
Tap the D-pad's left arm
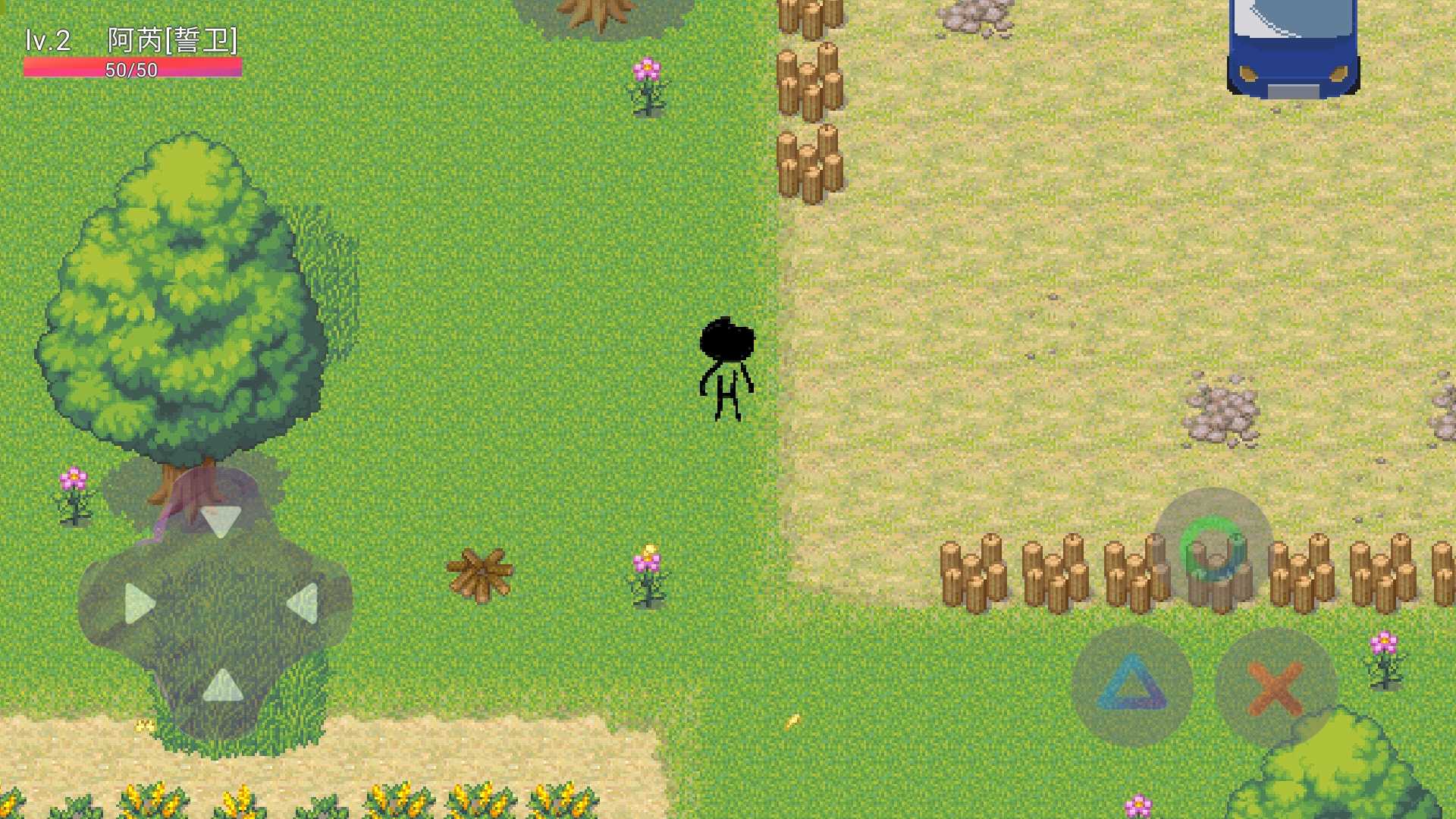138,604
